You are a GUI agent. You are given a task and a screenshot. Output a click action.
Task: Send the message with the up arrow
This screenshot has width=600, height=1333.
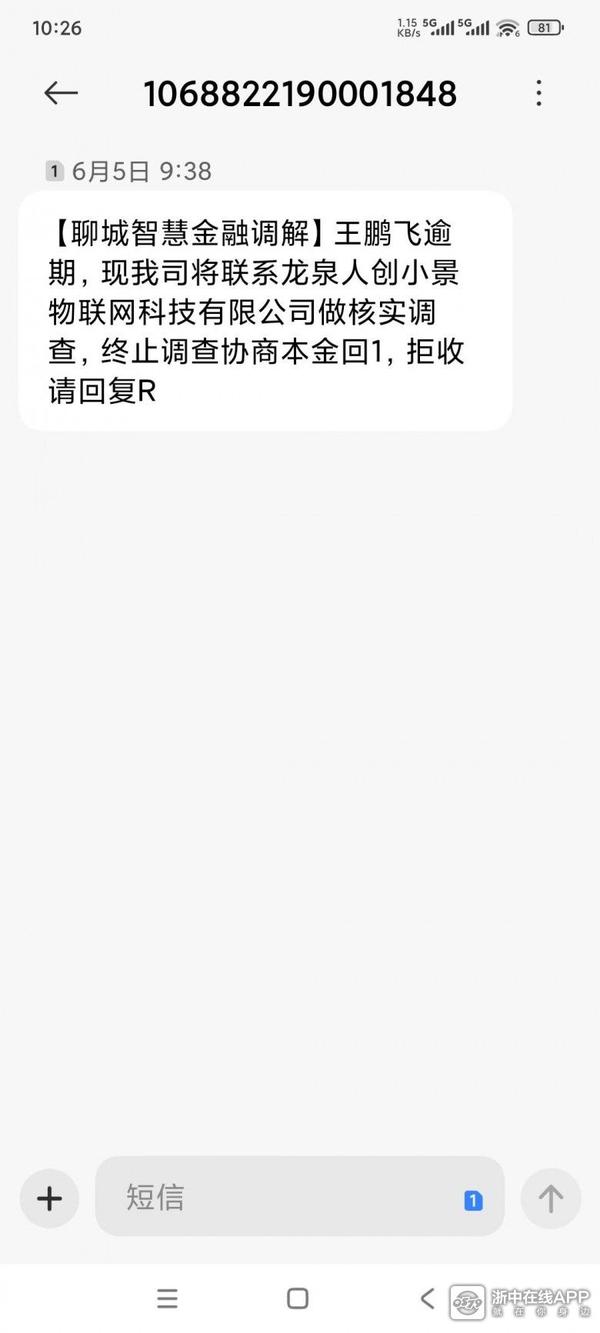pos(551,1198)
